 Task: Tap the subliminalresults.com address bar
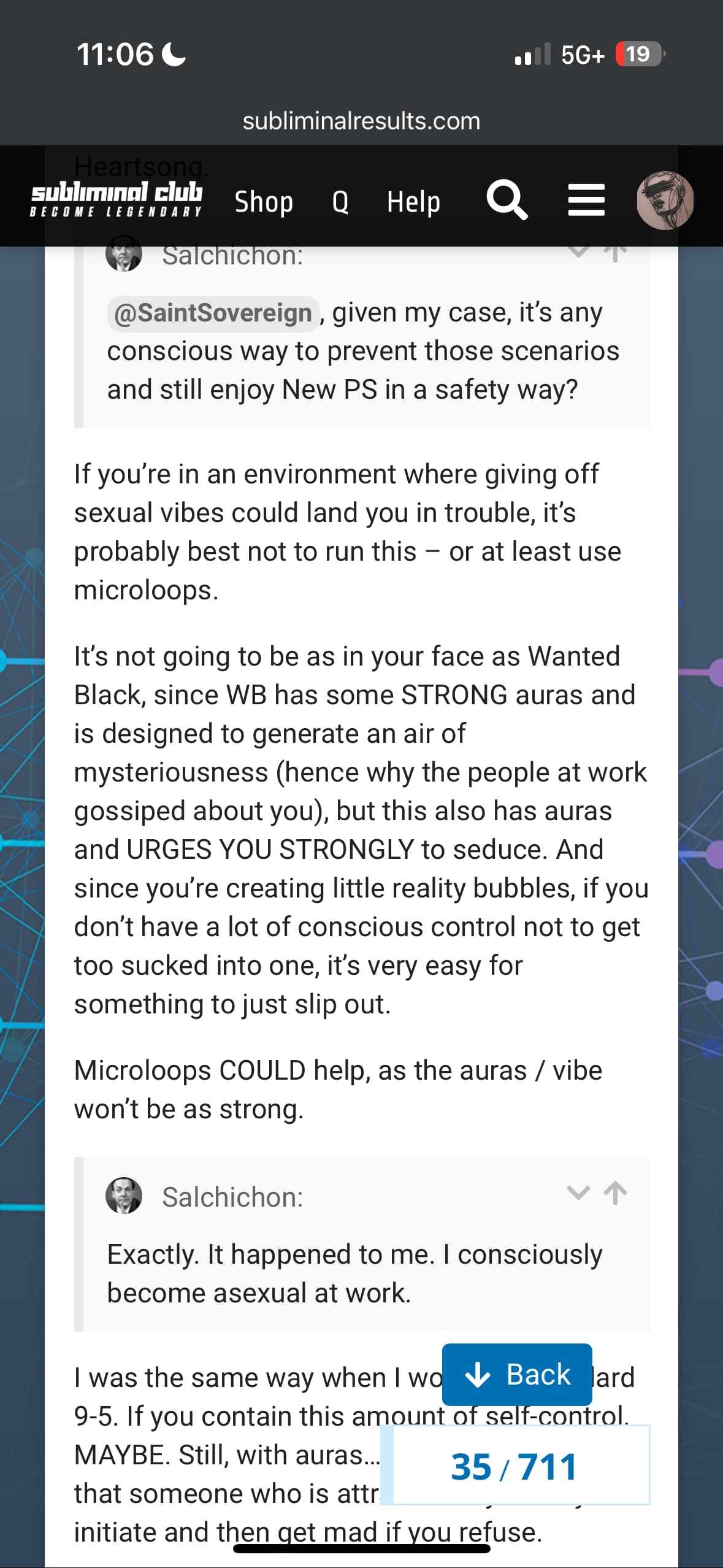click(x=361, y=121)
